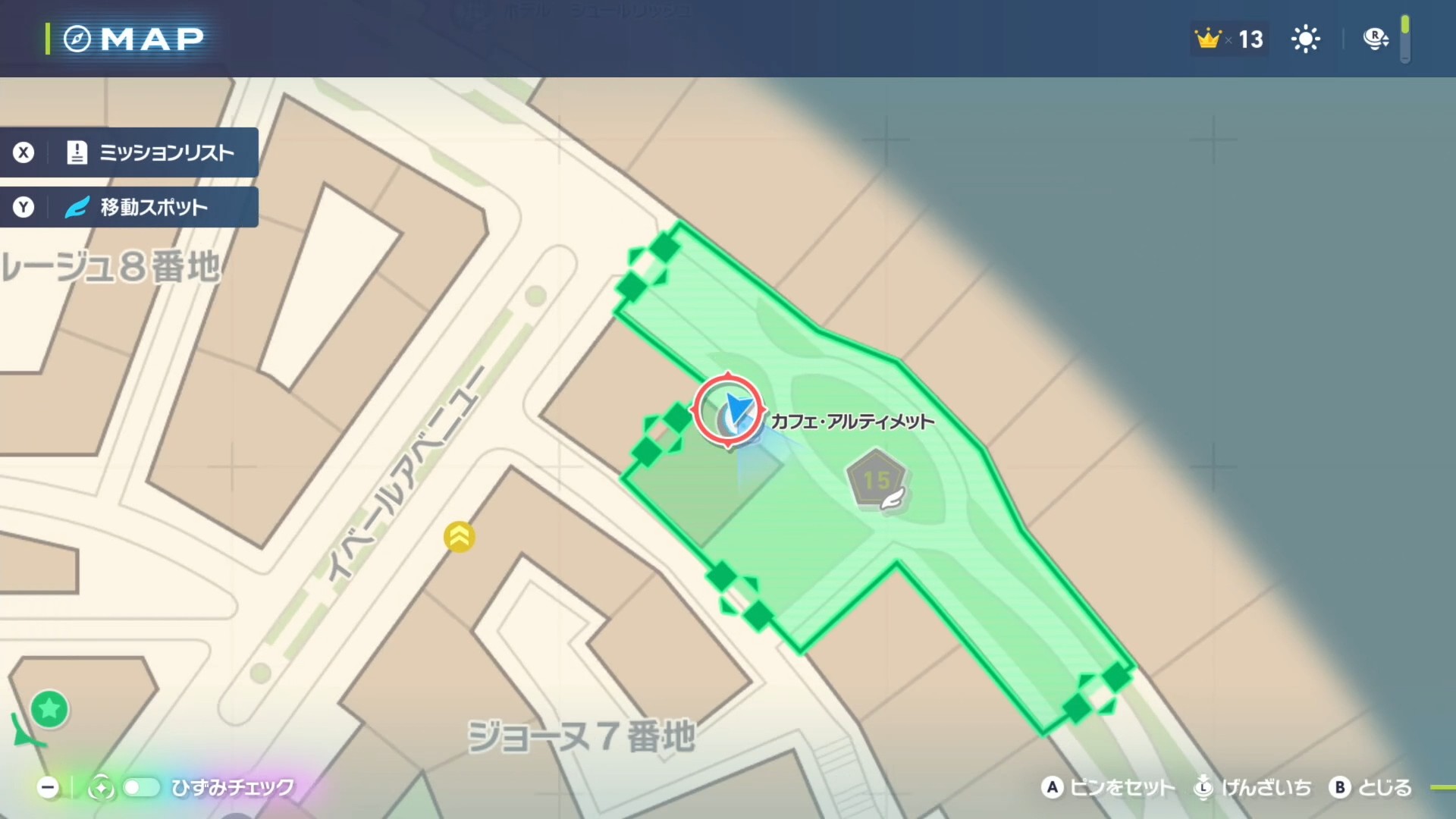Tap the level 15 fly spot marker
Image resolution: width=1456 pixels, height=819 pixels.
[x=877, y=480]
